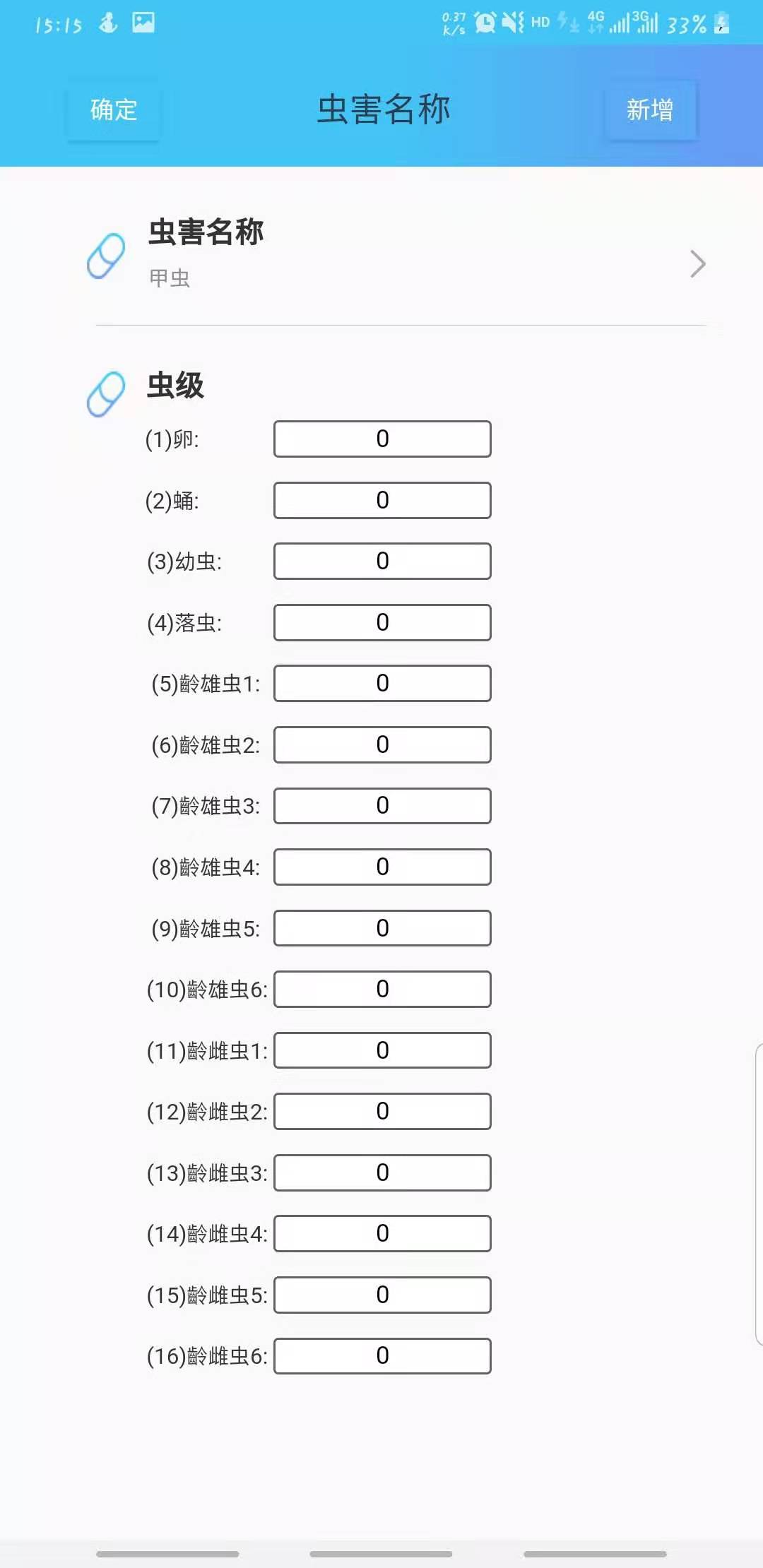This screenshot has height=1568, width=763.
Task: Edit the (3)幼虫 value field
Action: click(x=382, y=561)
